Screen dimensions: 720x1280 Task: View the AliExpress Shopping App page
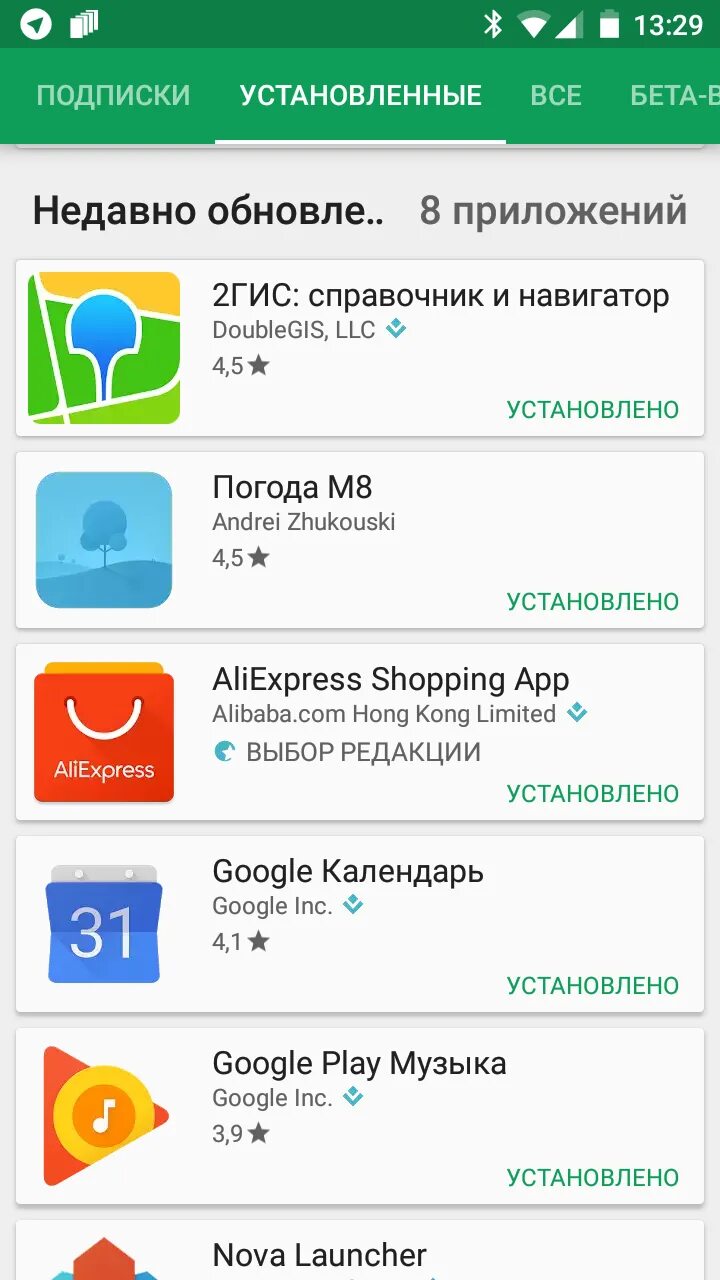click(x=360, y=732)
